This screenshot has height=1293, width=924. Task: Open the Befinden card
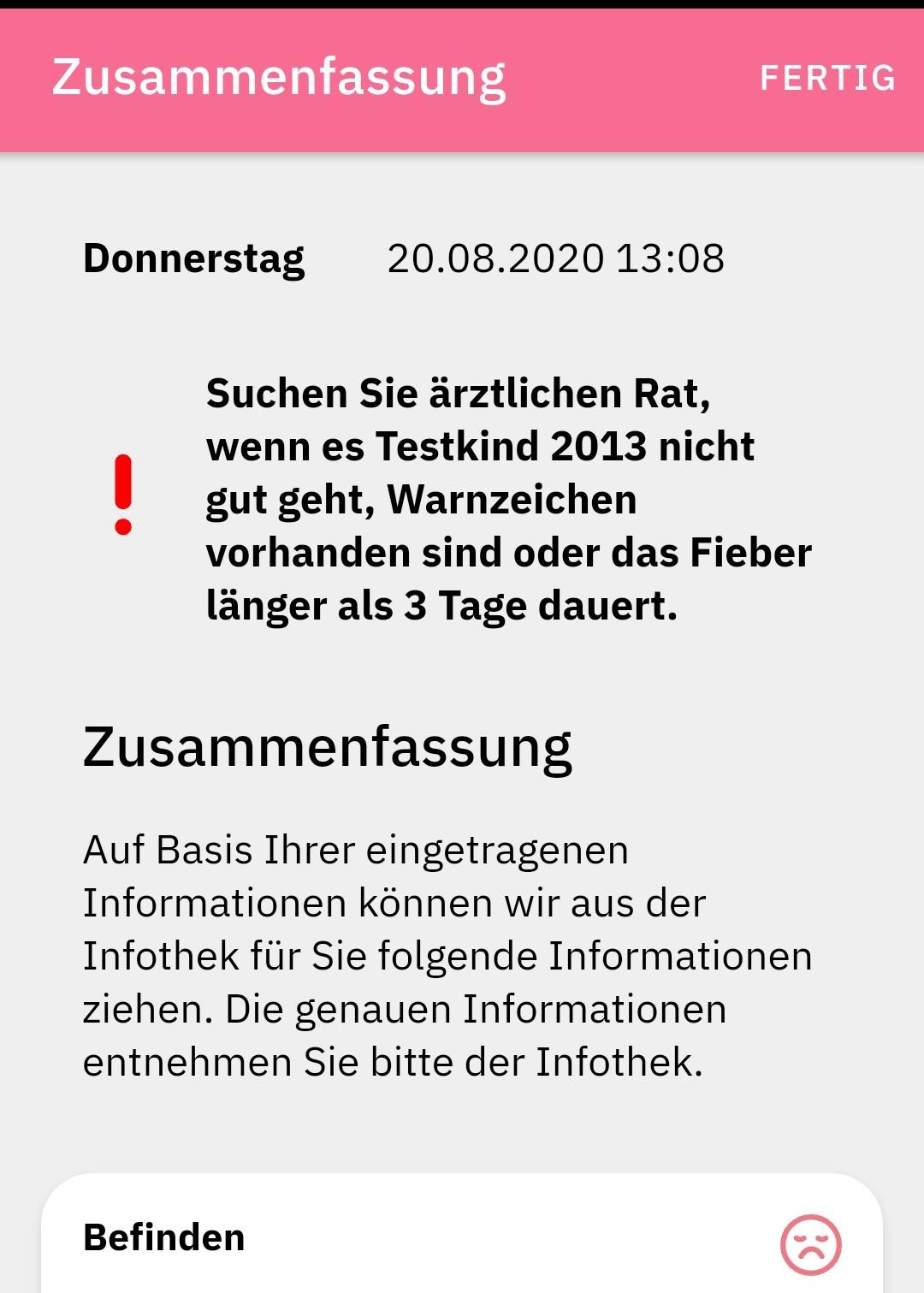(x=462, y=1237)
